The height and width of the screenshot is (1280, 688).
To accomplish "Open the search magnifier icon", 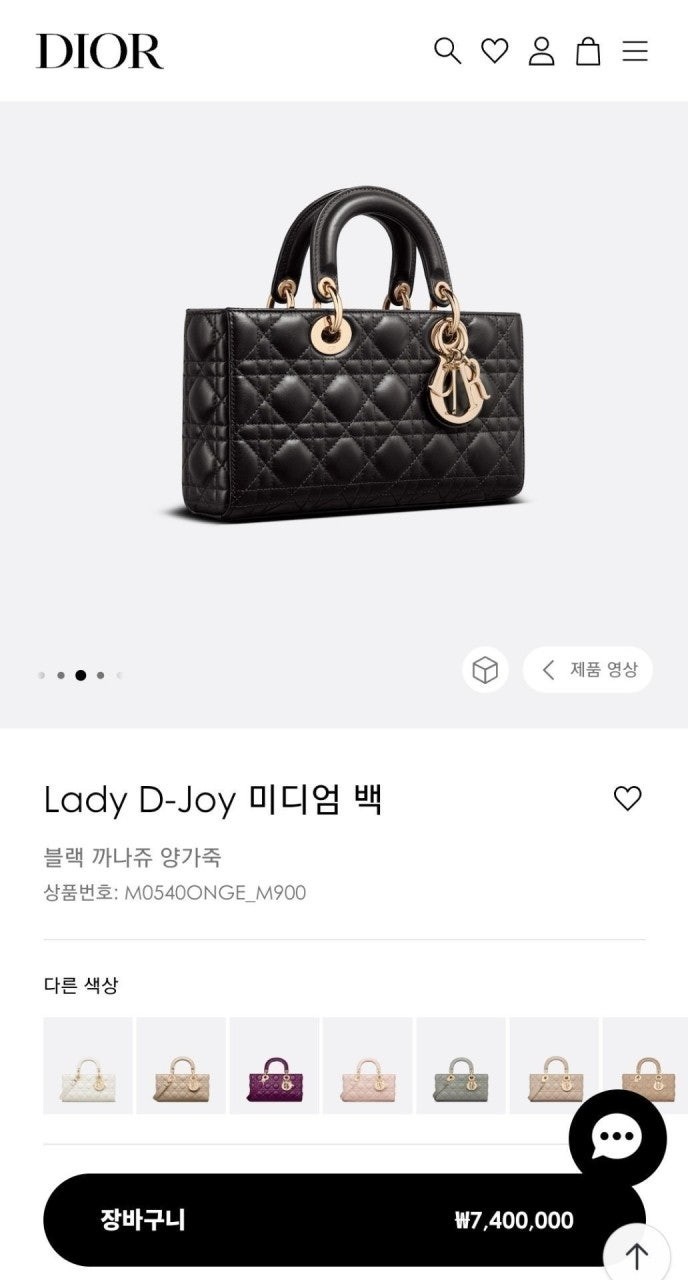I will [447, 51].
